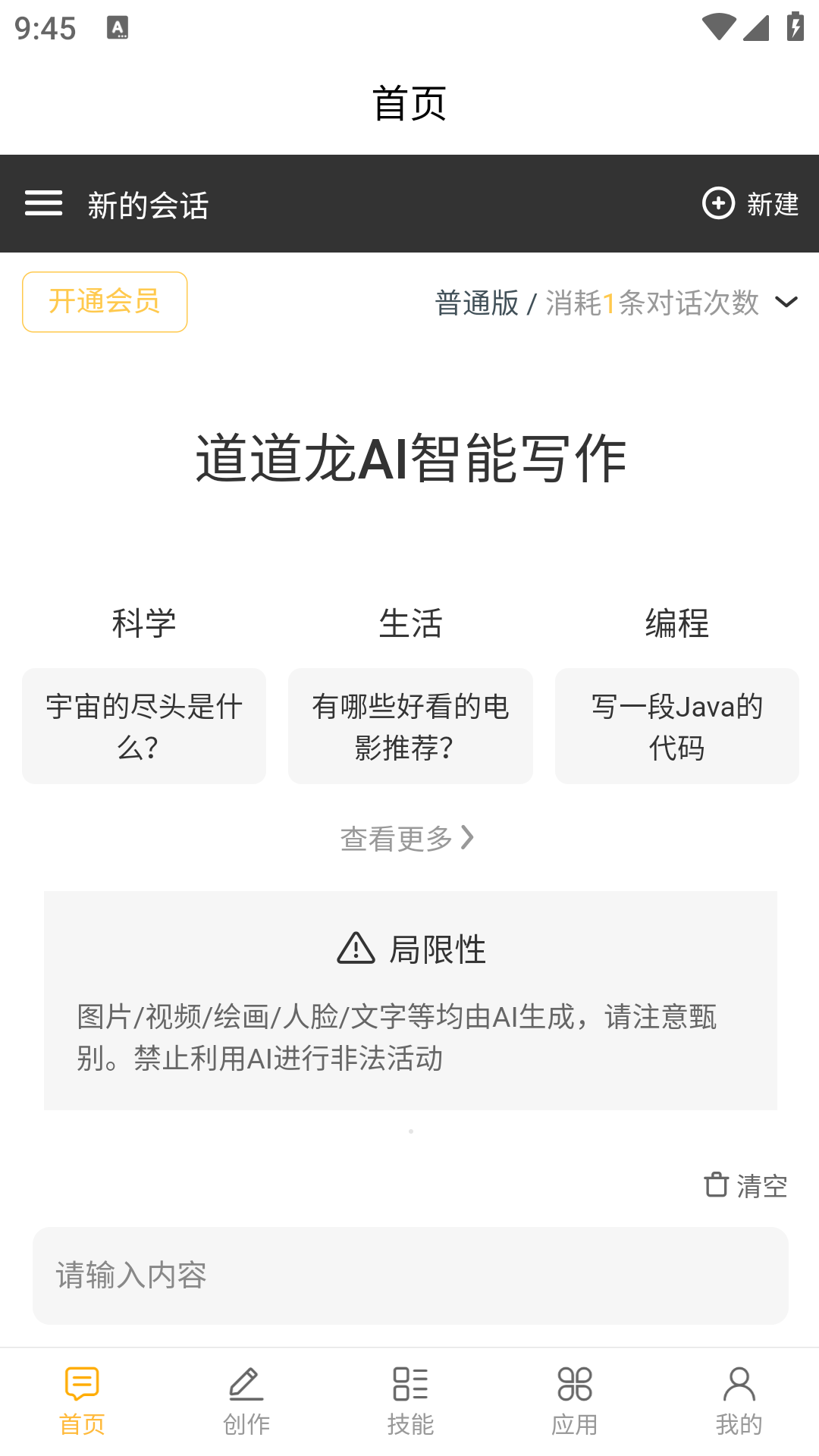Focus the 请输入内容 input field
The height and width of the screenshot is (1456, 819).
click(x=409, y=1276)
